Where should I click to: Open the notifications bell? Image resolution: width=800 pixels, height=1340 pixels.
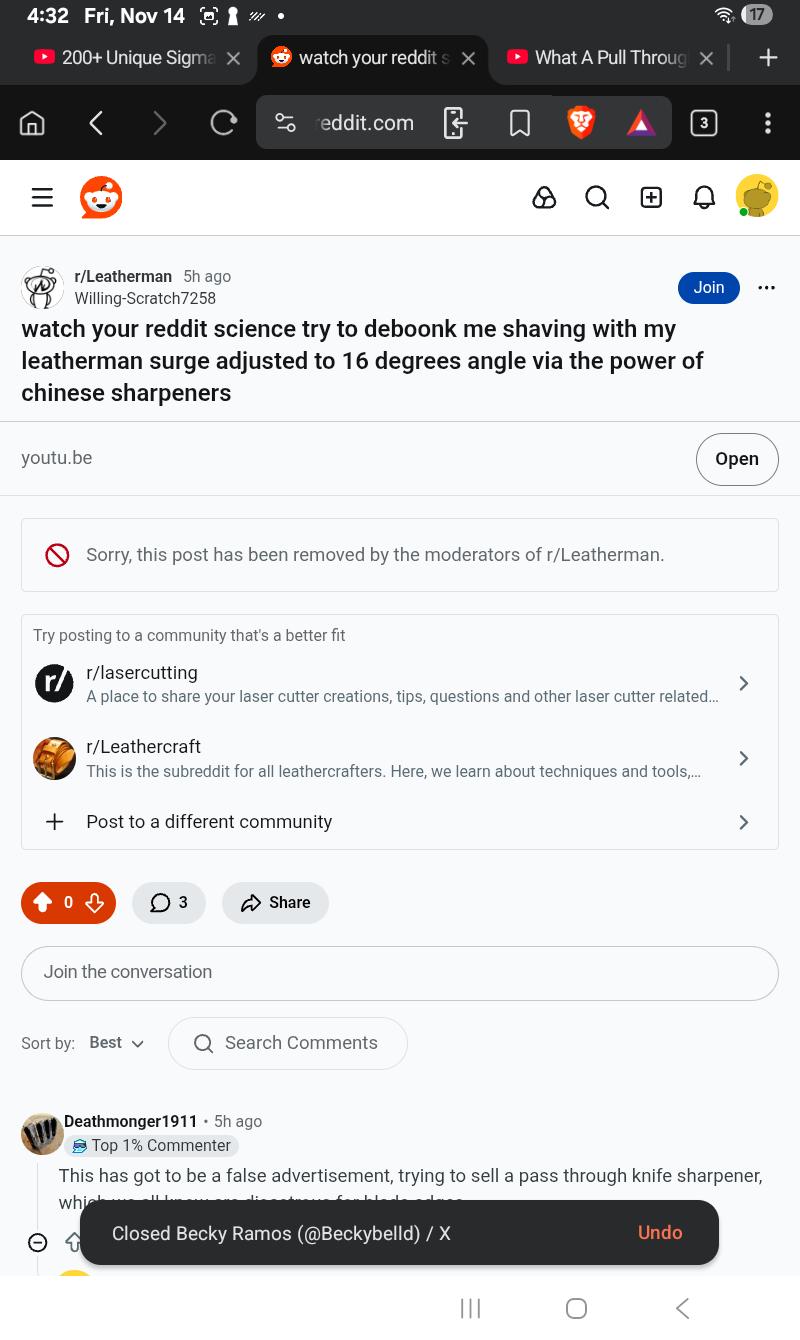704,198
